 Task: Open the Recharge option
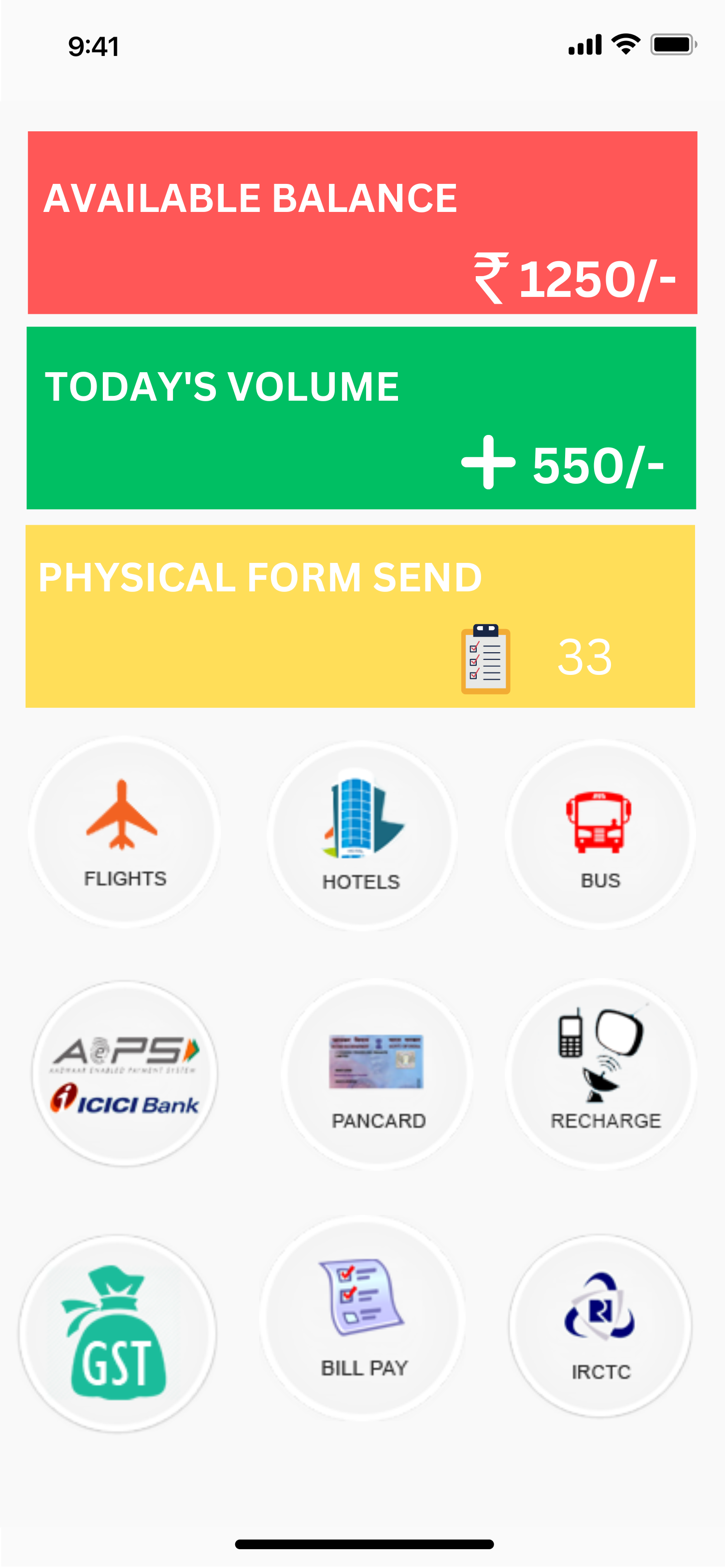pos(601,1074)
